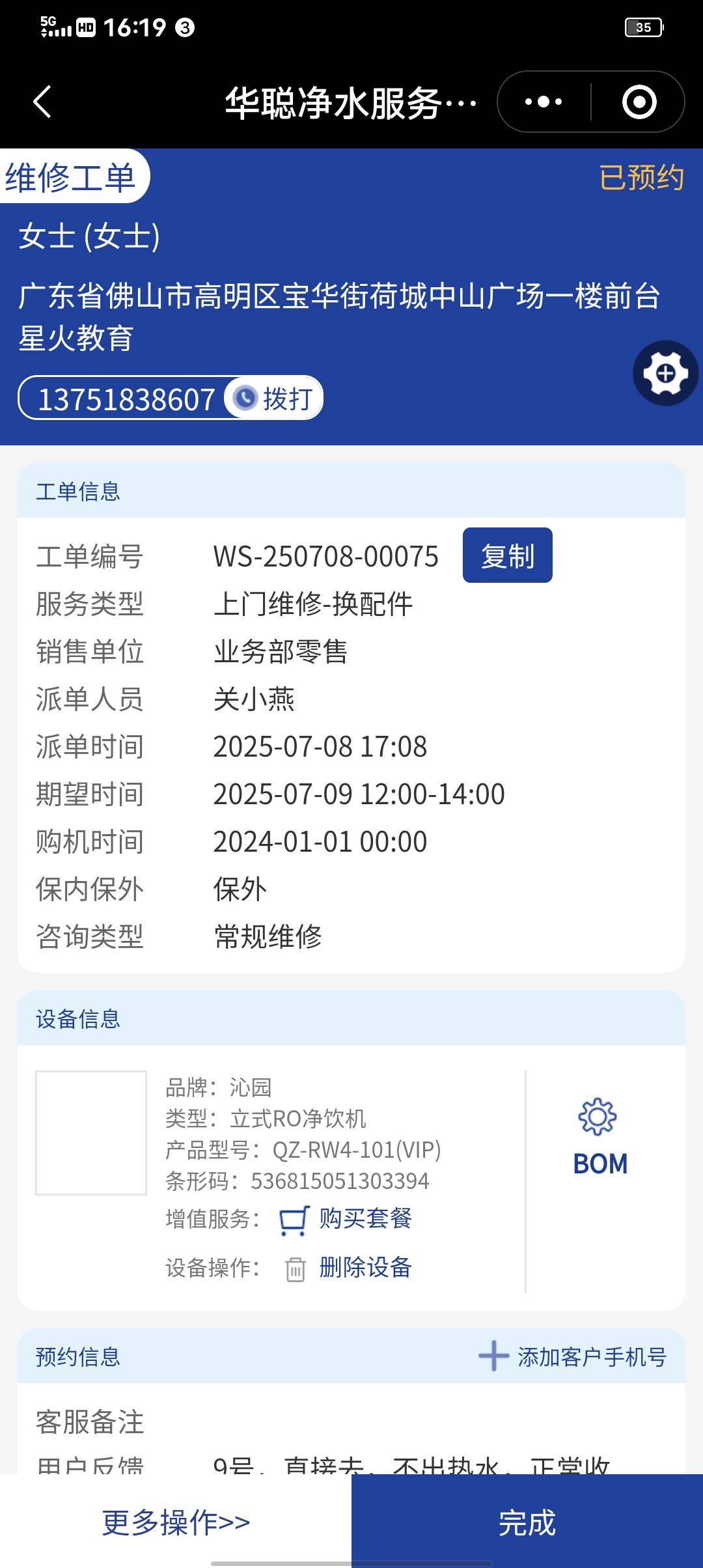
Task: Open 更多操作 for more actions
Action: 176,1522
